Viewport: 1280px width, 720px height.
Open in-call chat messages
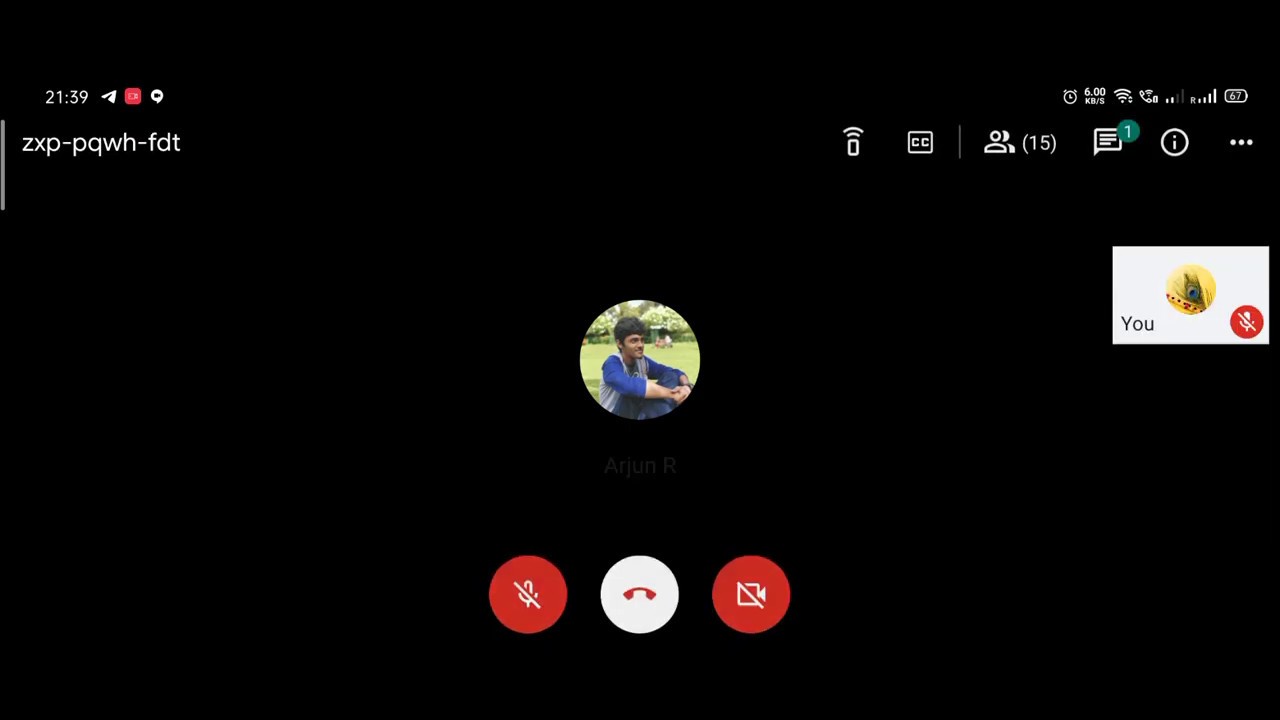click(x=1108, y=143)
